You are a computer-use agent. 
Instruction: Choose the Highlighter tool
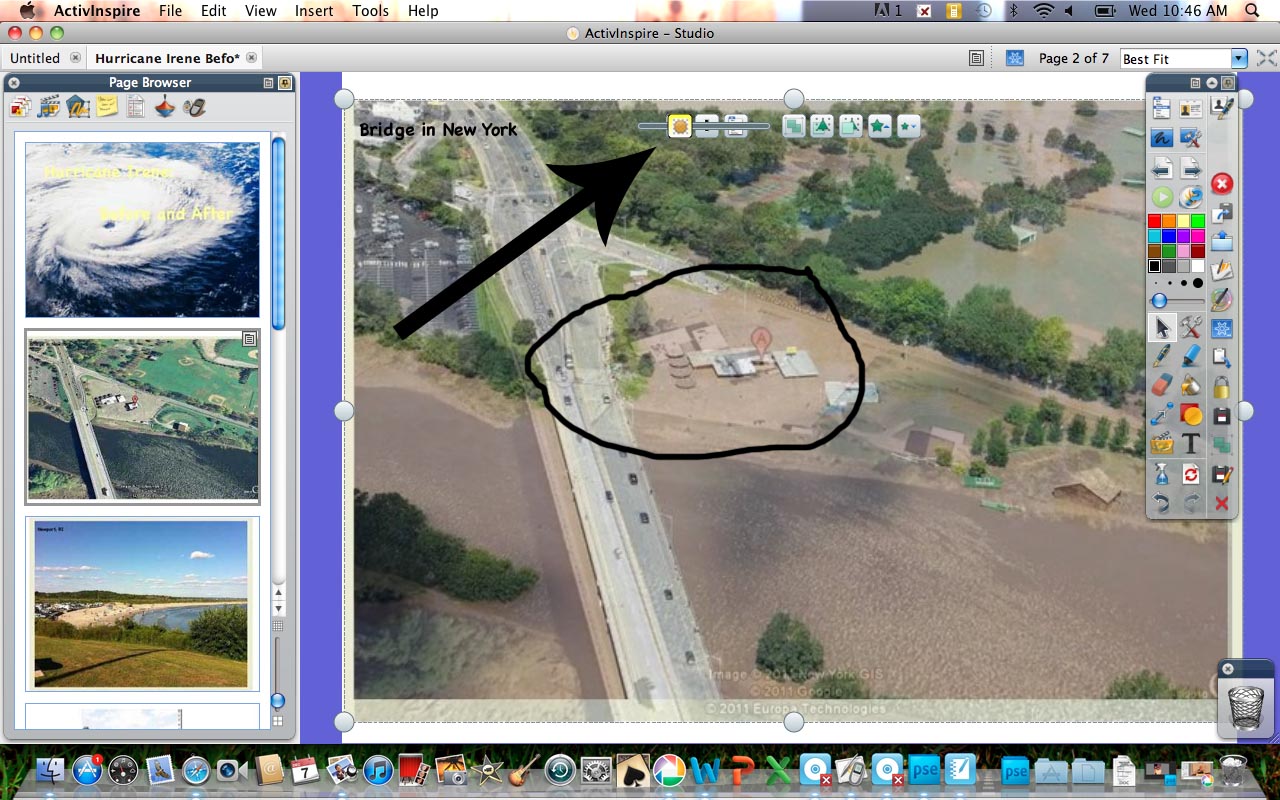point(1191,356)
